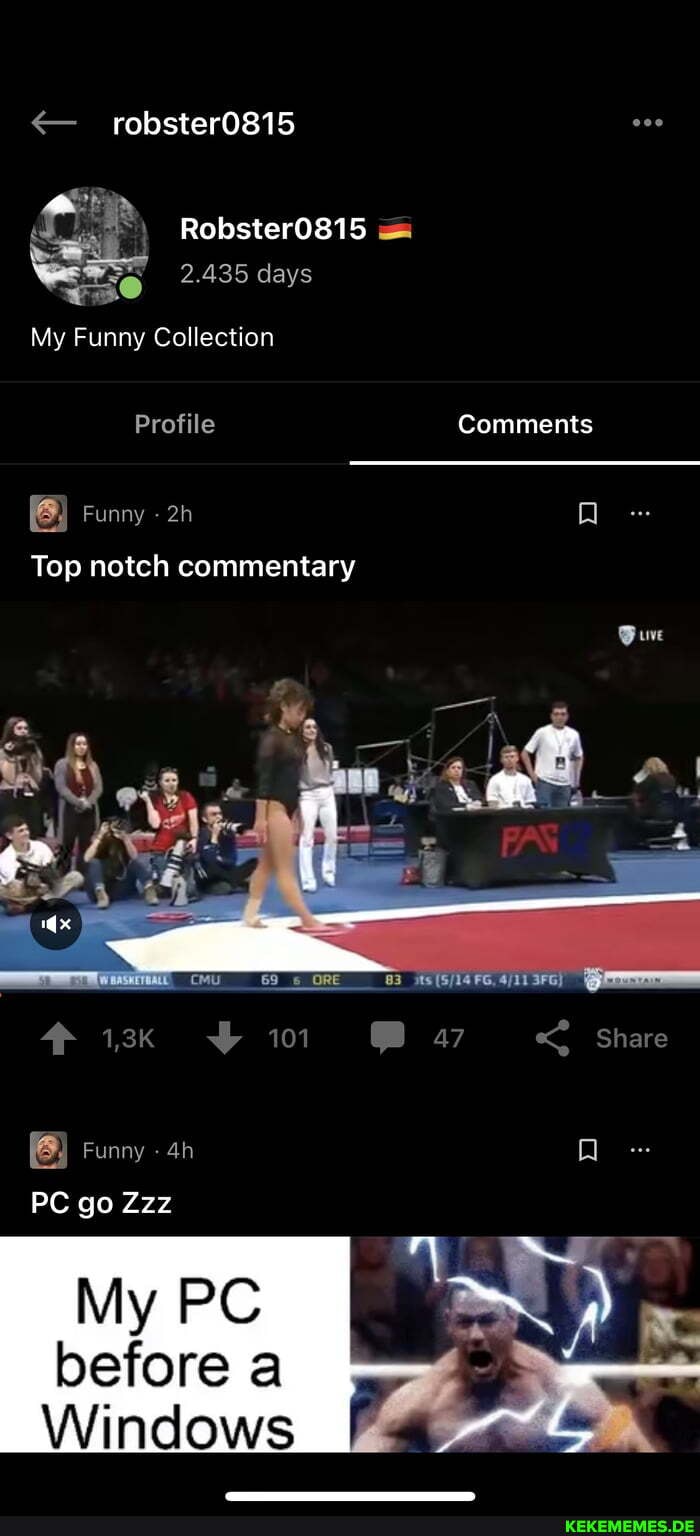Downvote the Top notch commentary post

click(x=225, y=1038)
